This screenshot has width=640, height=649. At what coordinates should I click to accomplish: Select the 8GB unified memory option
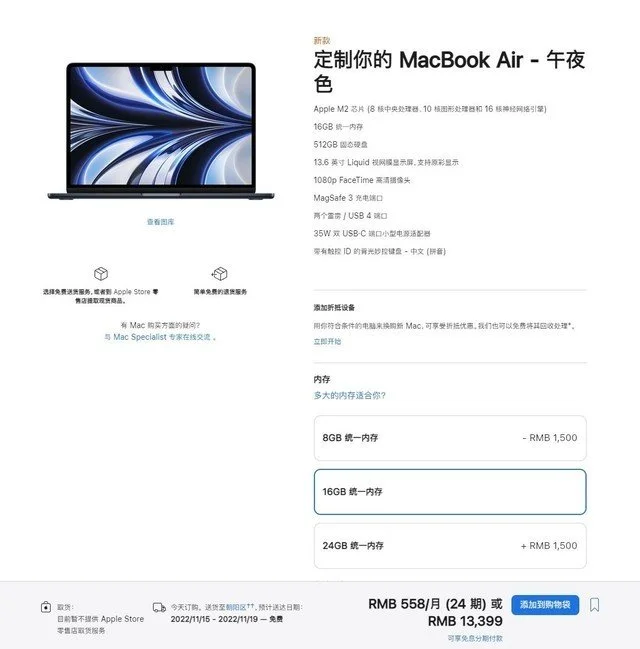tap(450, 438)
